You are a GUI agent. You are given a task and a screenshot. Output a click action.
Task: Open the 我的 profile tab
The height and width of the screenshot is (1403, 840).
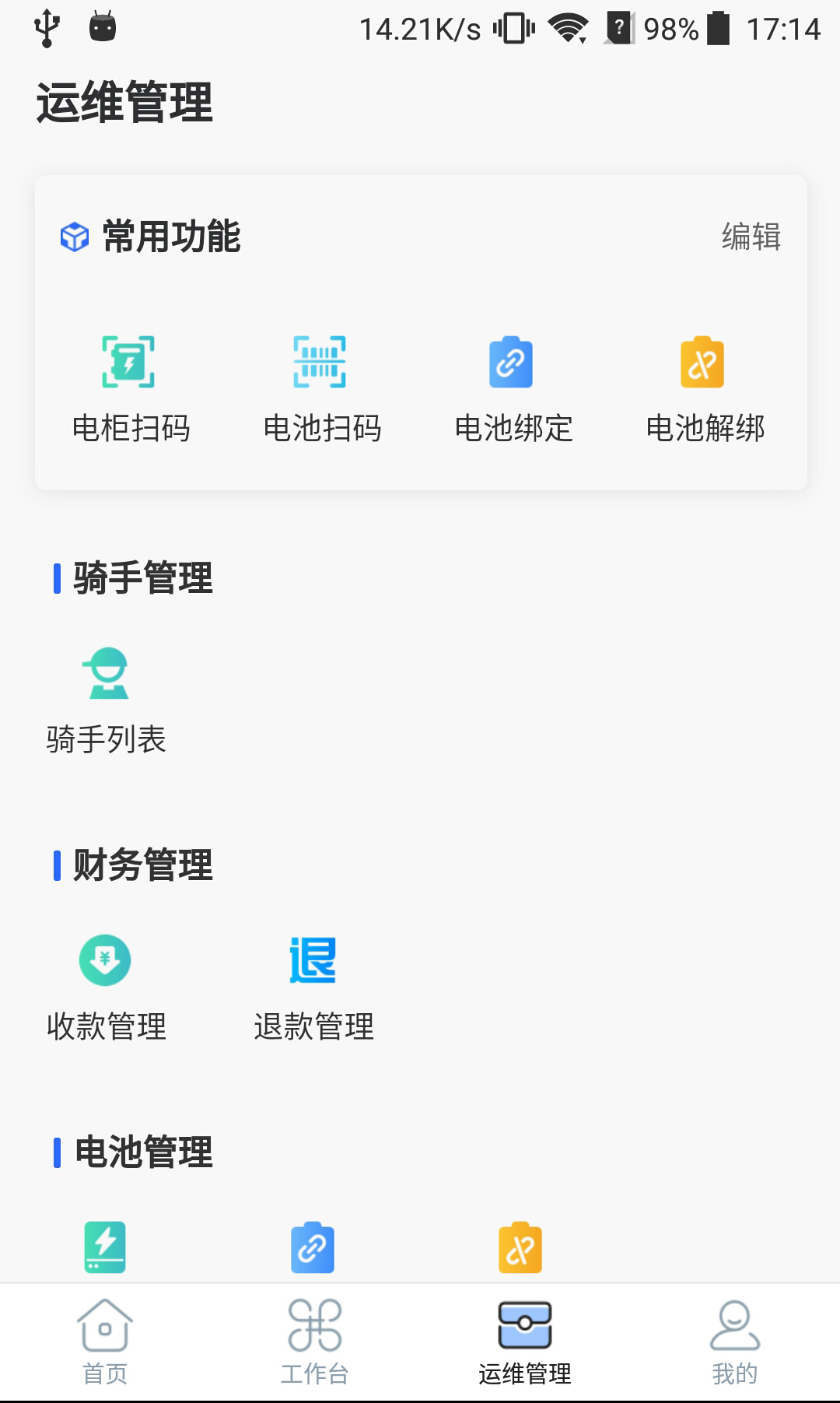[733, 1342]
